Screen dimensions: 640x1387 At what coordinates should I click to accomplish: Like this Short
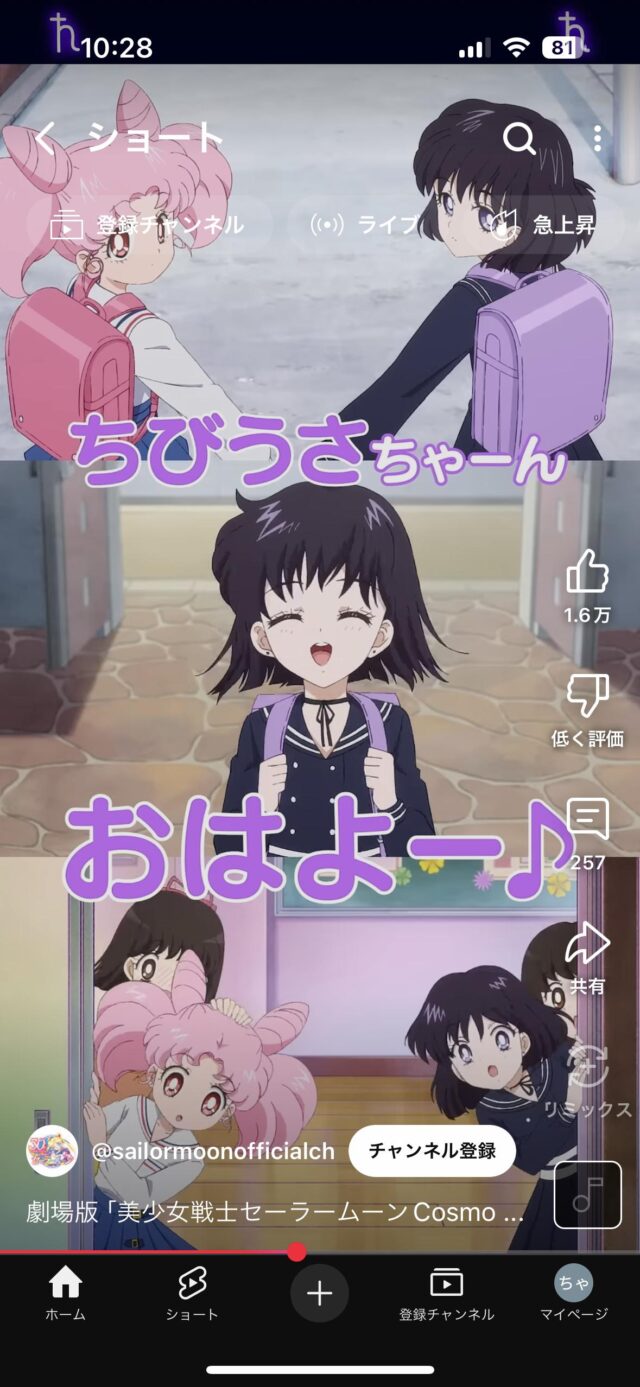tap(587, 574)
